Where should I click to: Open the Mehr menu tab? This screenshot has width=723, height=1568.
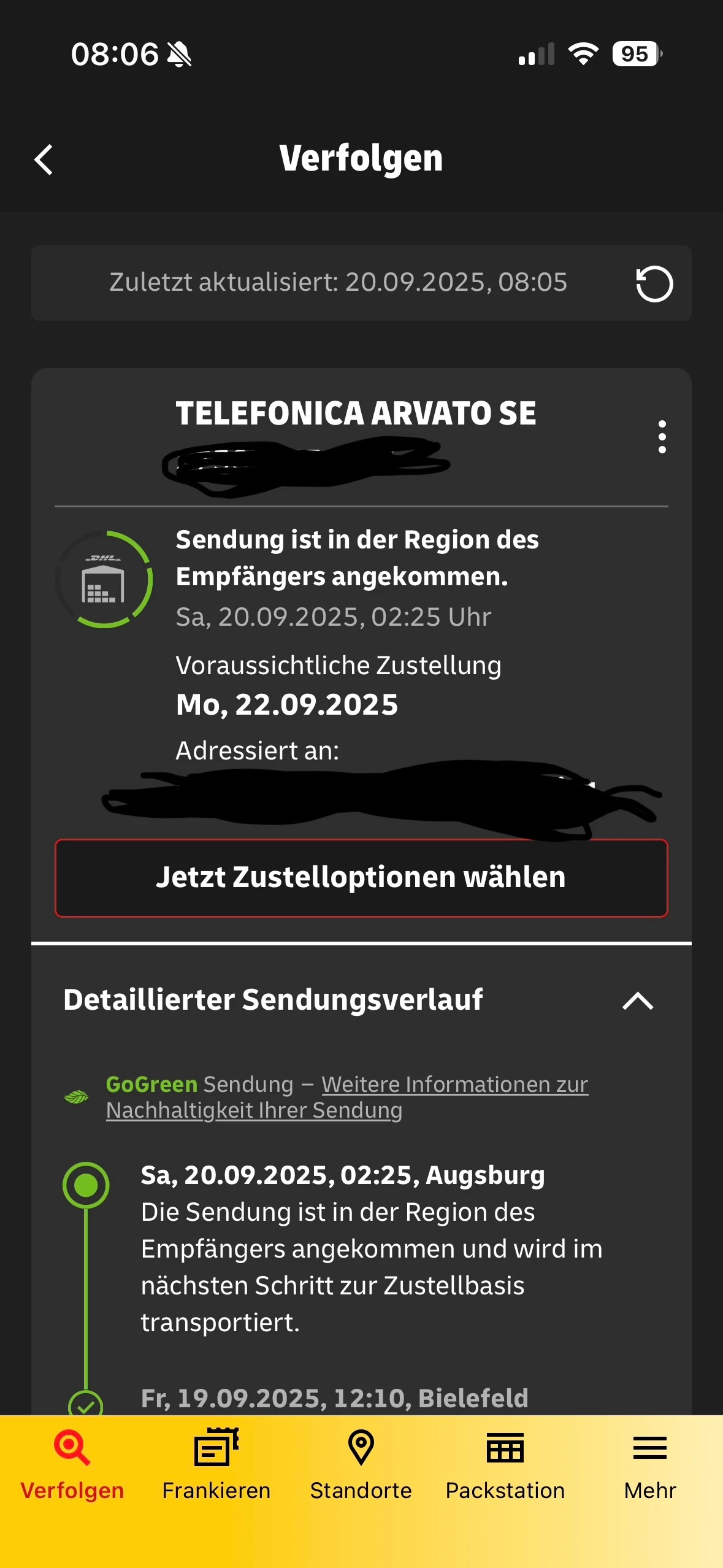point(649,1464)
